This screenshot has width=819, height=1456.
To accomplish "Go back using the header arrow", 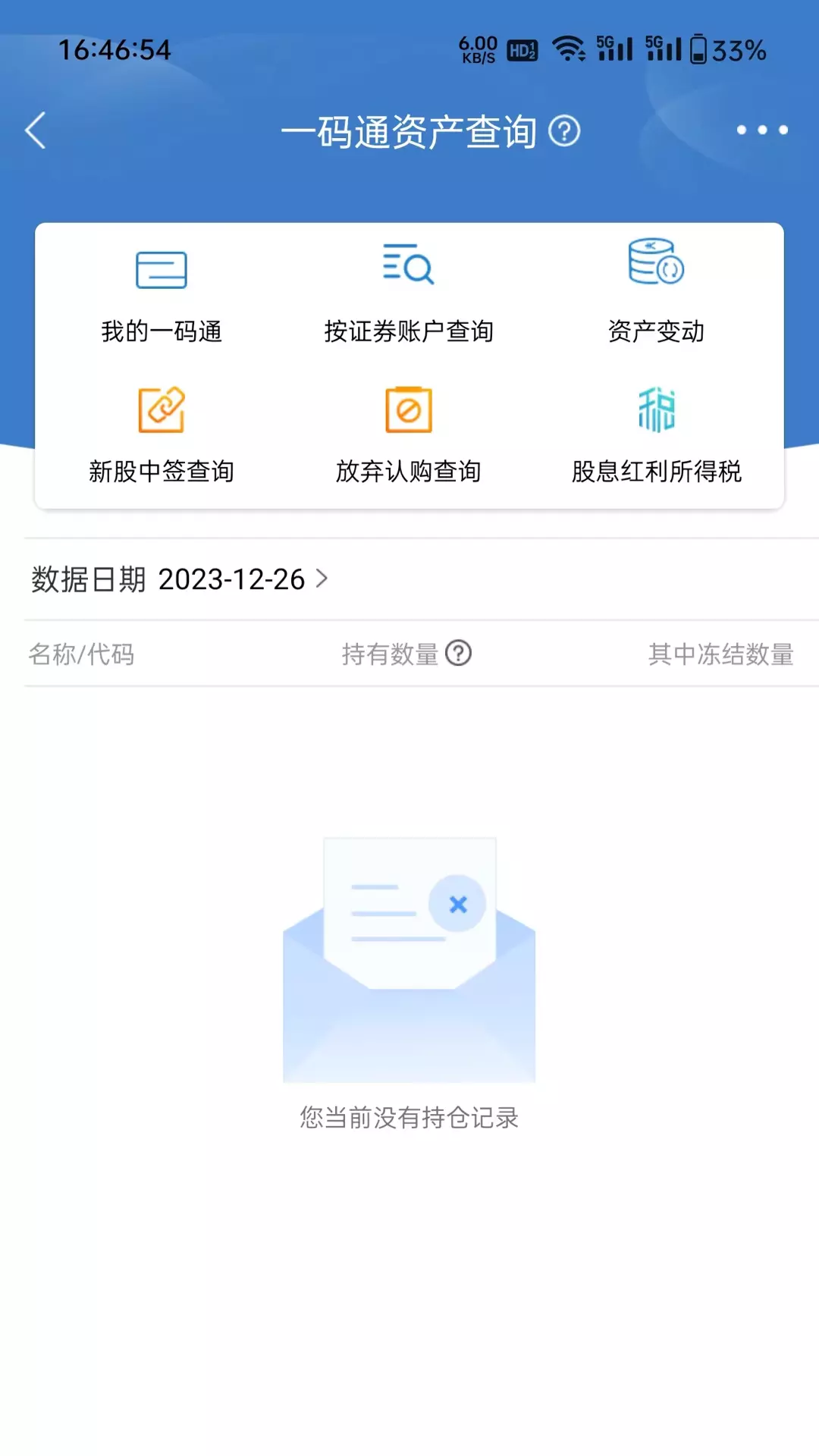I will pos(36,130).
